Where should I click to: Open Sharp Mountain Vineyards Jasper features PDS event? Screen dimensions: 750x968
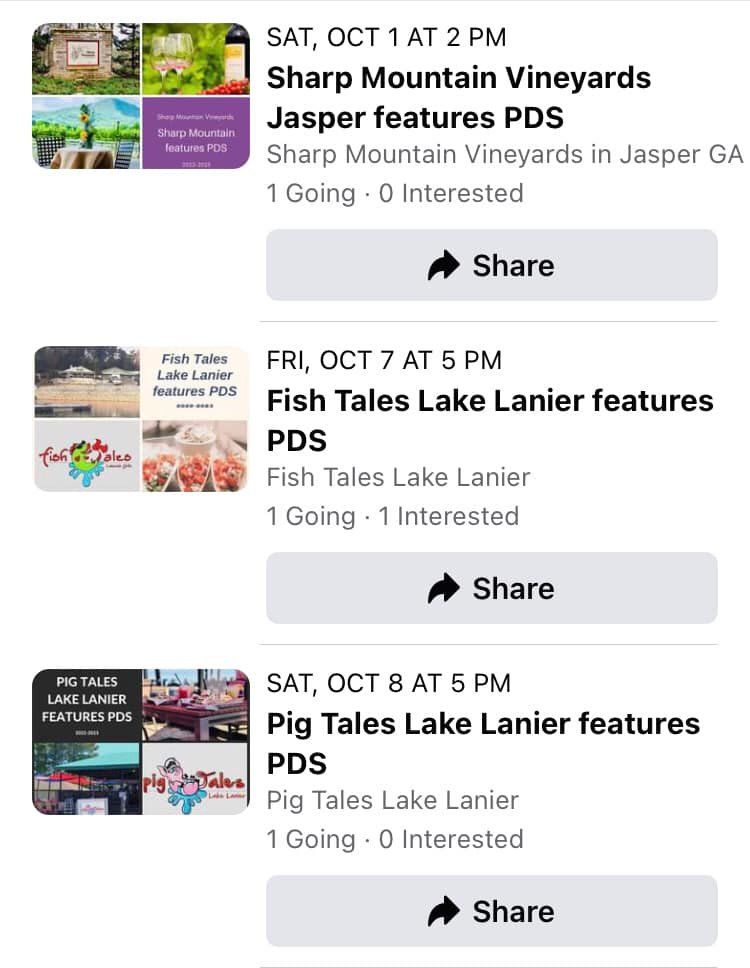(x=459, y=97)
